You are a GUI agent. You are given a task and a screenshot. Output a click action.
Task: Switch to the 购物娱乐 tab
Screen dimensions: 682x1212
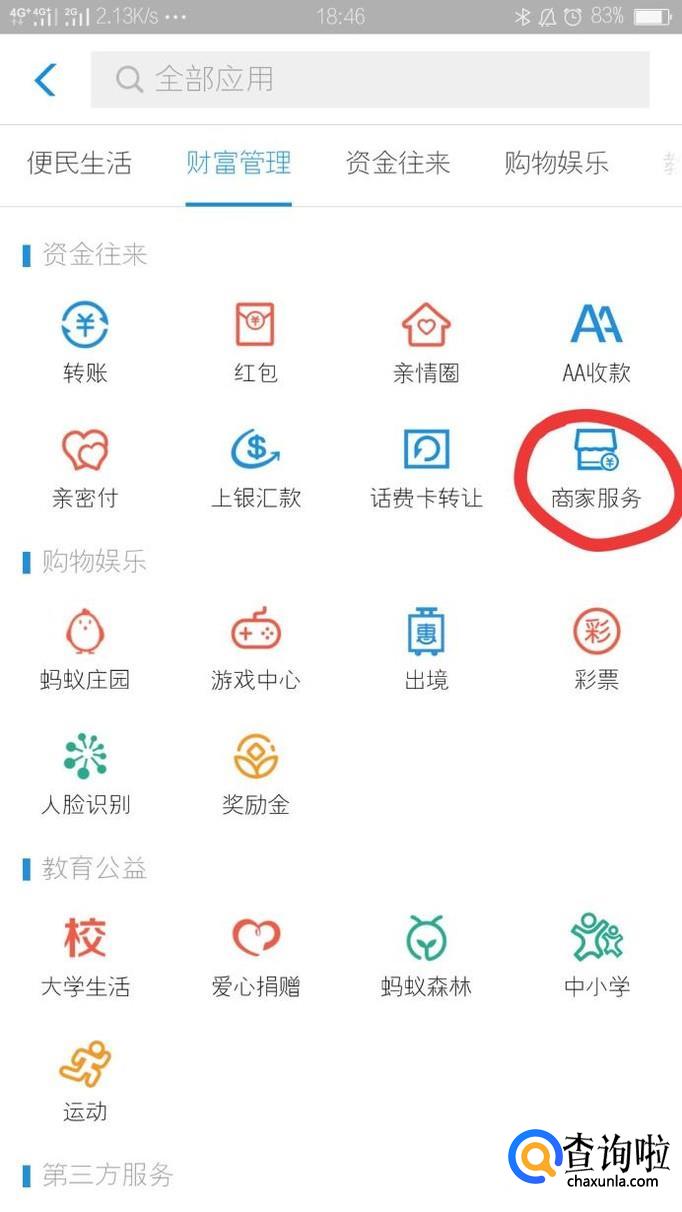click(556, 163)
